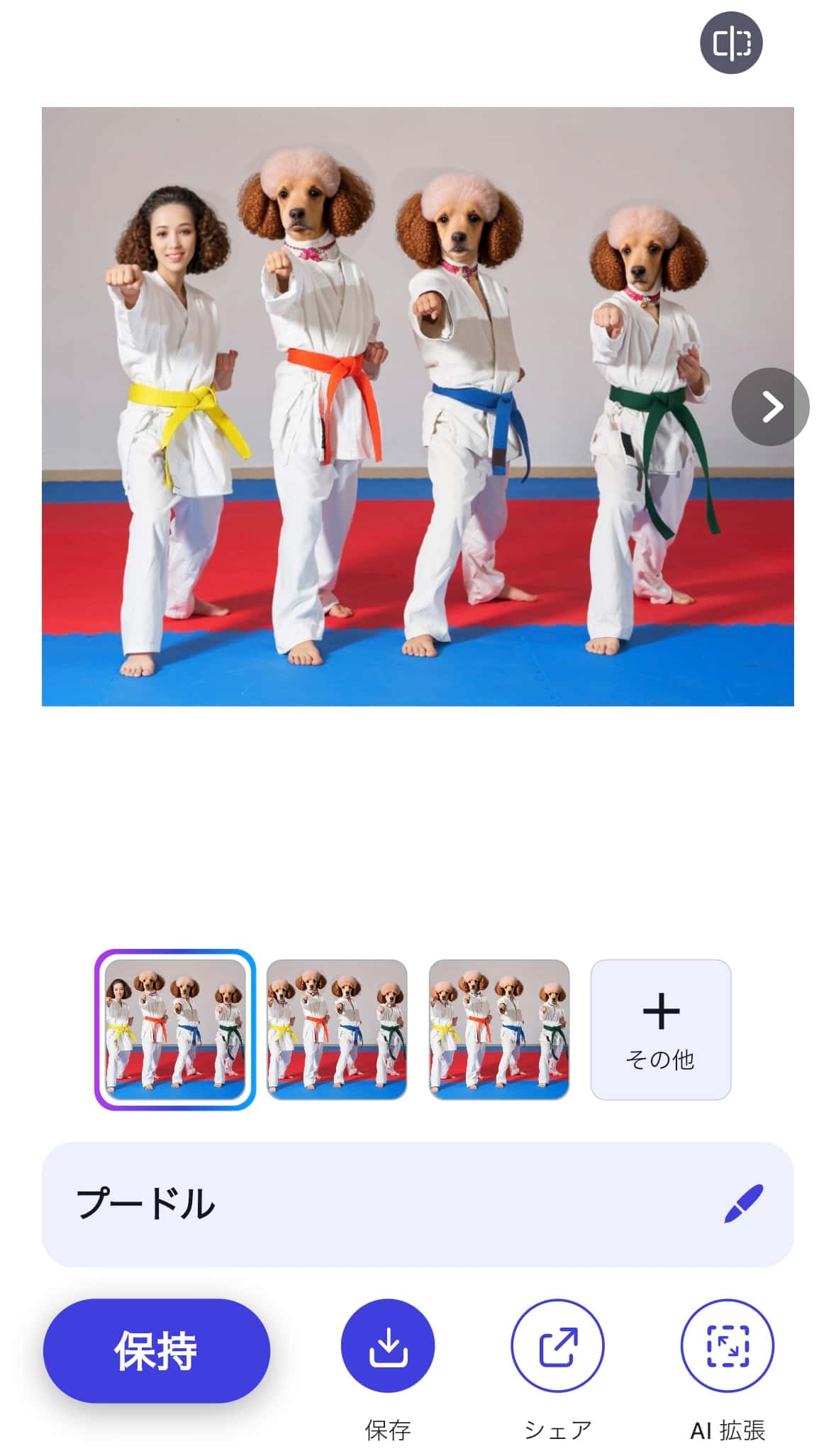Open AI 拡張 expand tool

pyautogui.click(x=727, y=1346)
